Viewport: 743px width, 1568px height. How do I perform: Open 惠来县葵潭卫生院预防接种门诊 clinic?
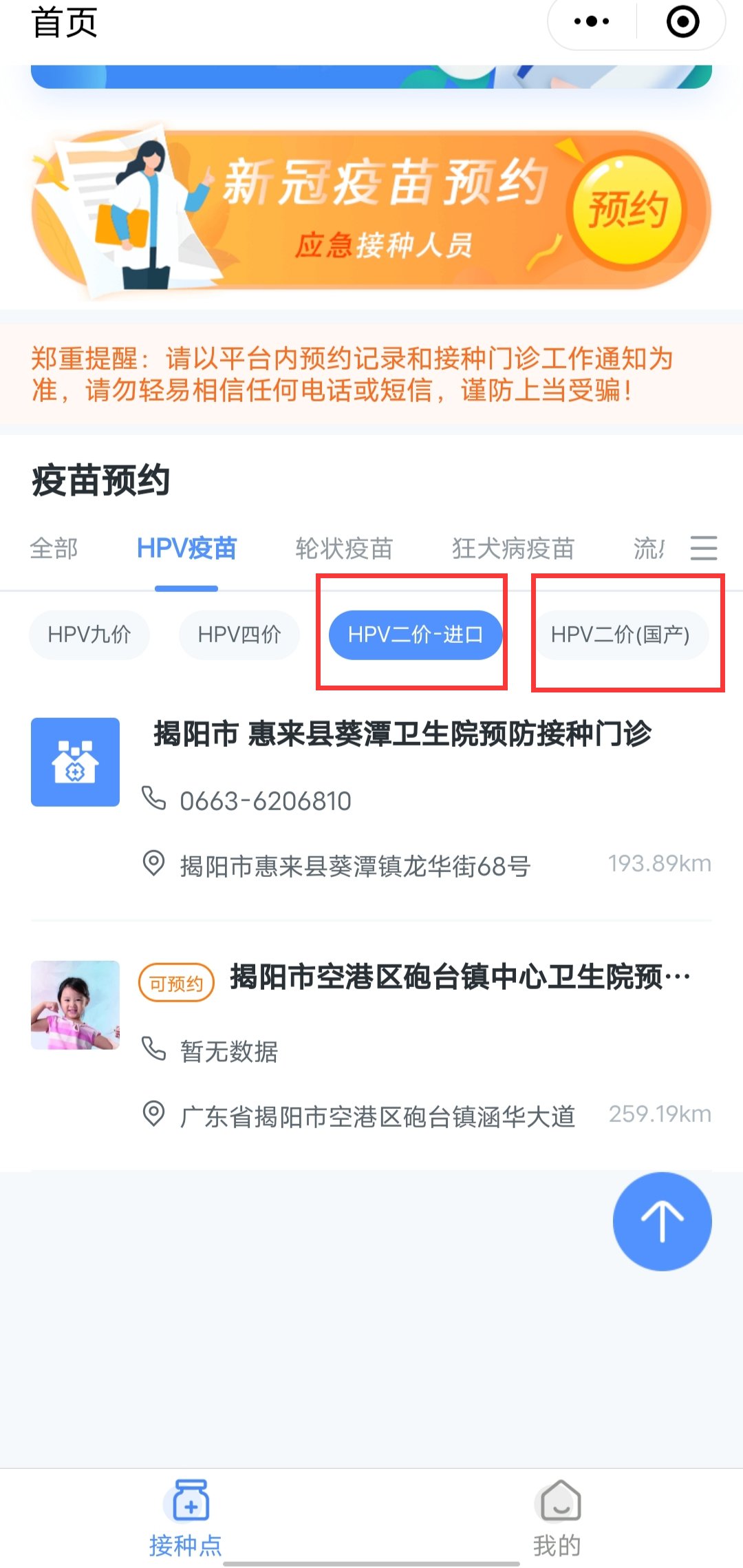pyautogui.click(x=402, y=734)
